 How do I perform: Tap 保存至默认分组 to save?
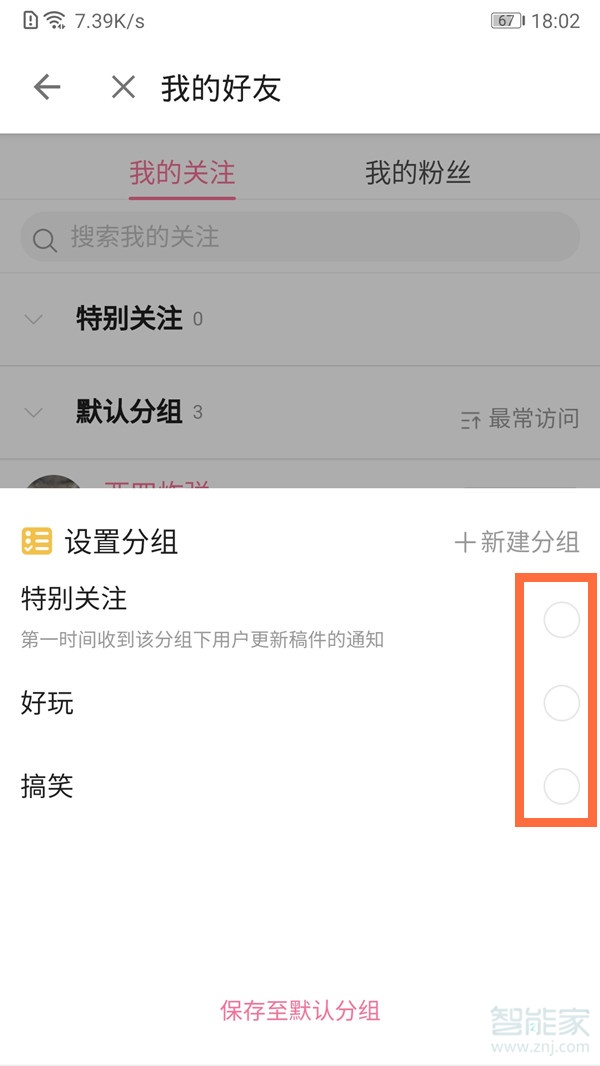point(300,1010)
